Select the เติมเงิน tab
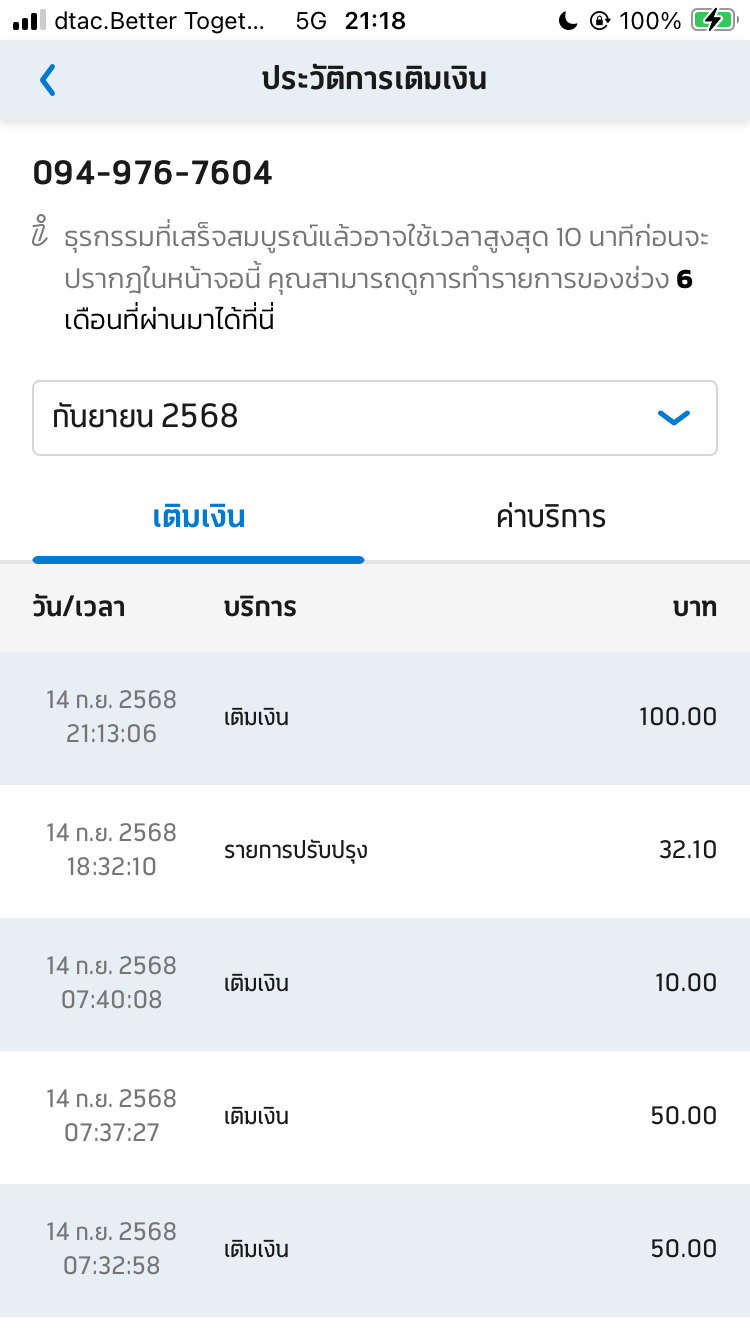This screenshot has height=1334, width=750. click(199, 517)
